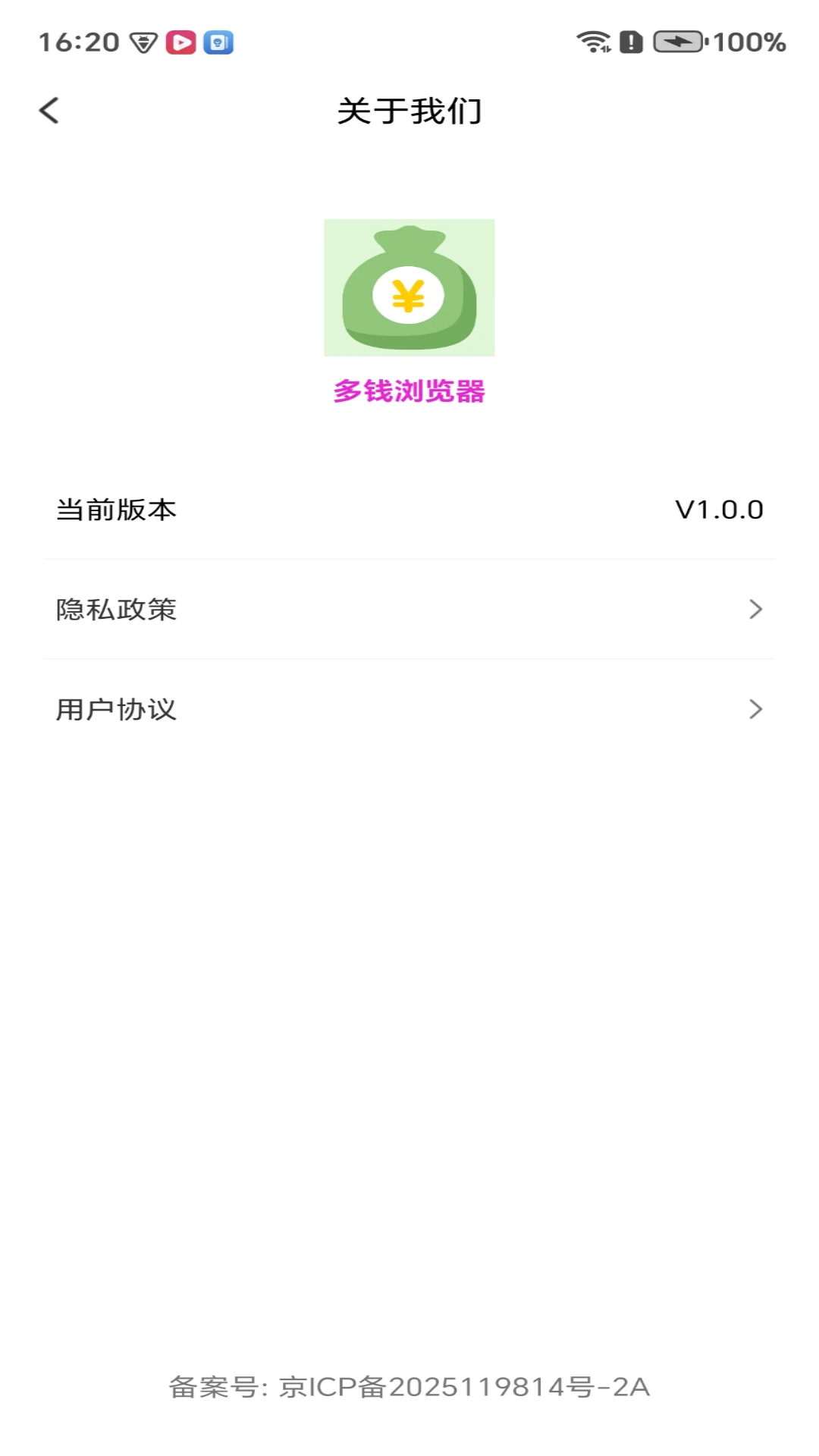Tap the battery charging icon in status bar
Screen dimensions: 819x1456
pyautogui.click(x=679, y=41)
